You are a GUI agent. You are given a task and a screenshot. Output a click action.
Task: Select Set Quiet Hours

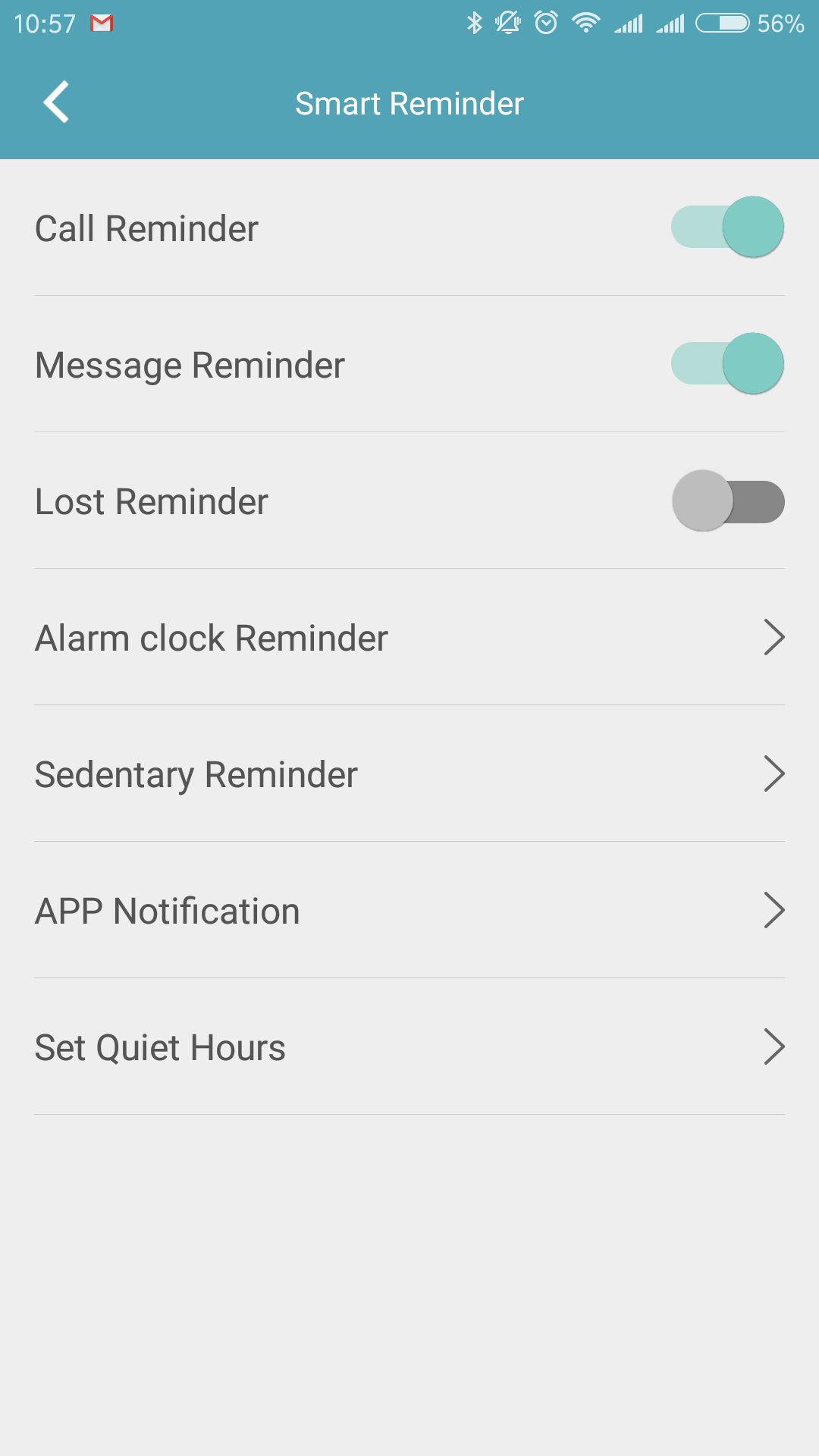click(x=409, y=1046)
